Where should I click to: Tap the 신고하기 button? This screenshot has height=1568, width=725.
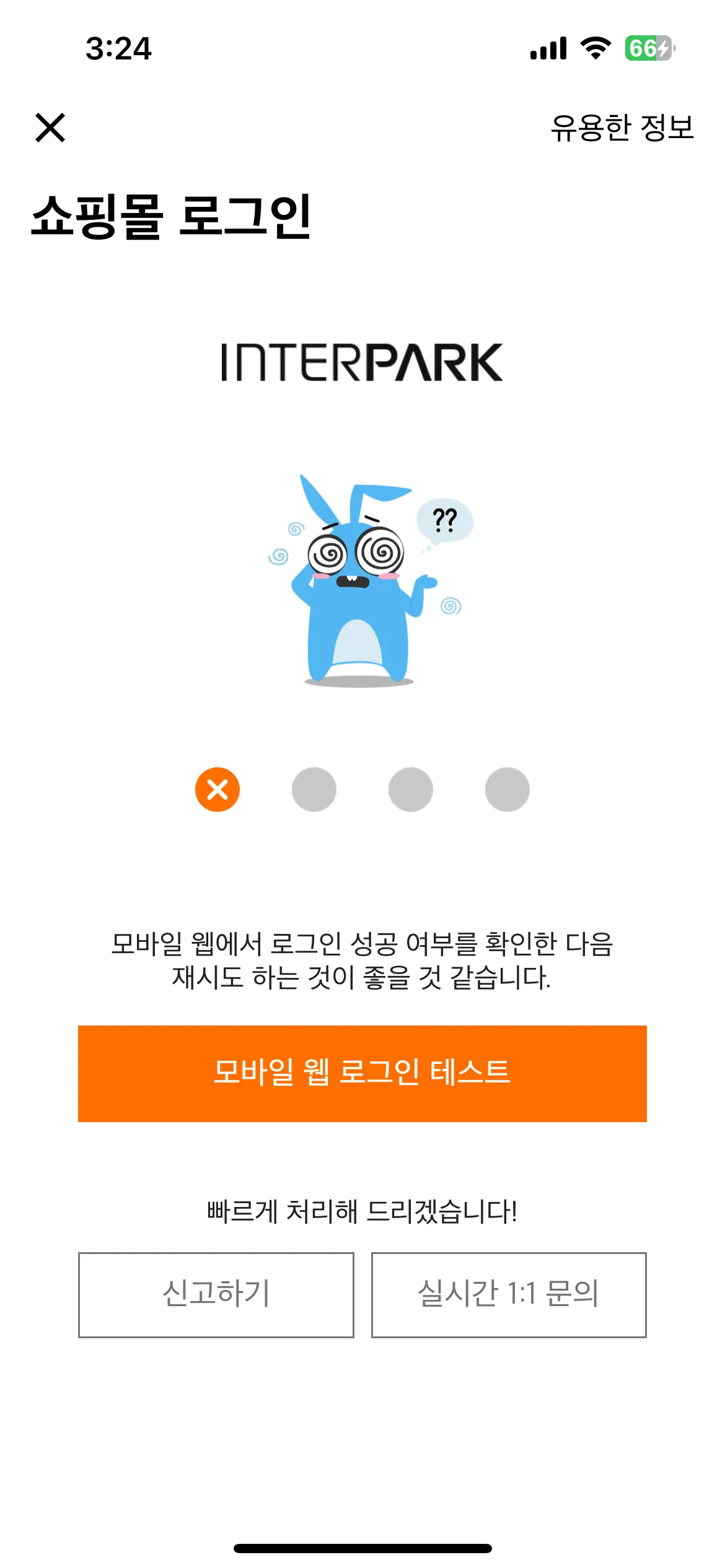(216, 1294)
